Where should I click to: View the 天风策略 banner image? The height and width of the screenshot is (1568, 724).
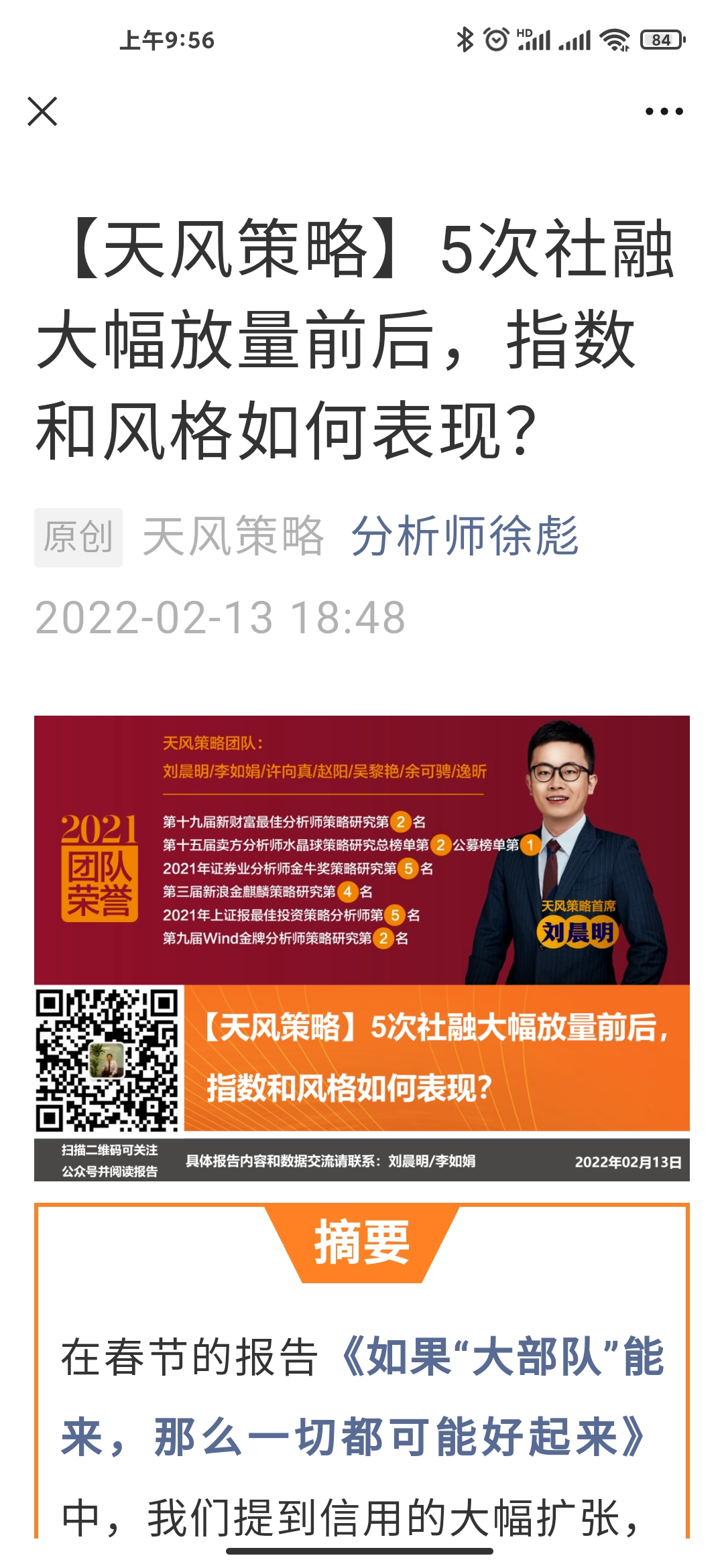coord(362,948)
